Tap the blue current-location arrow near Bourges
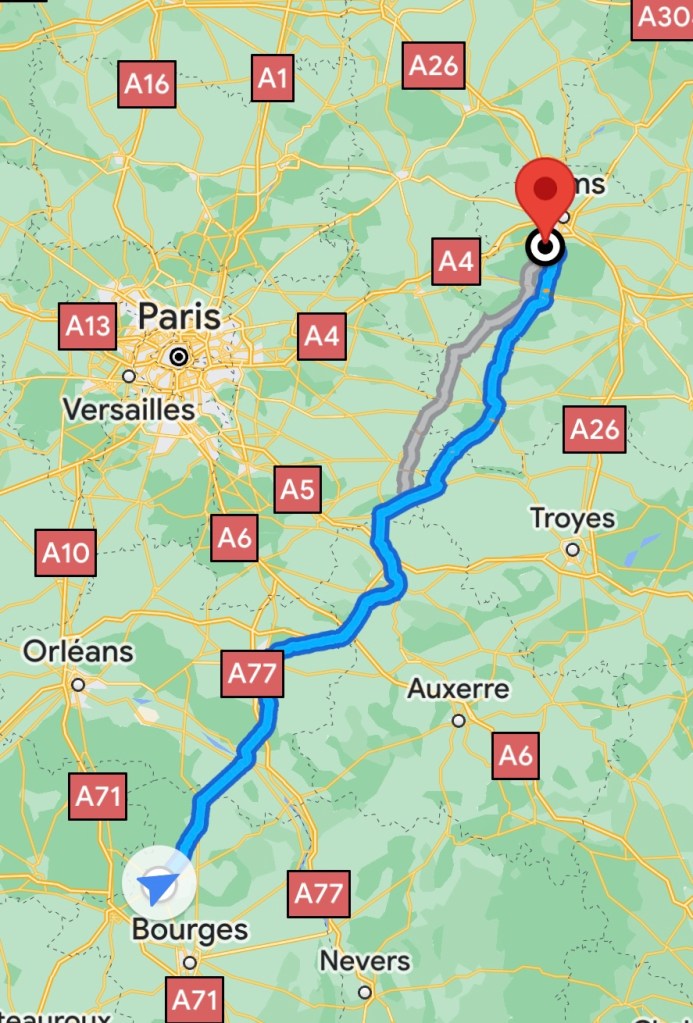This screenshot has height=1023, width=693. point(159,883)
